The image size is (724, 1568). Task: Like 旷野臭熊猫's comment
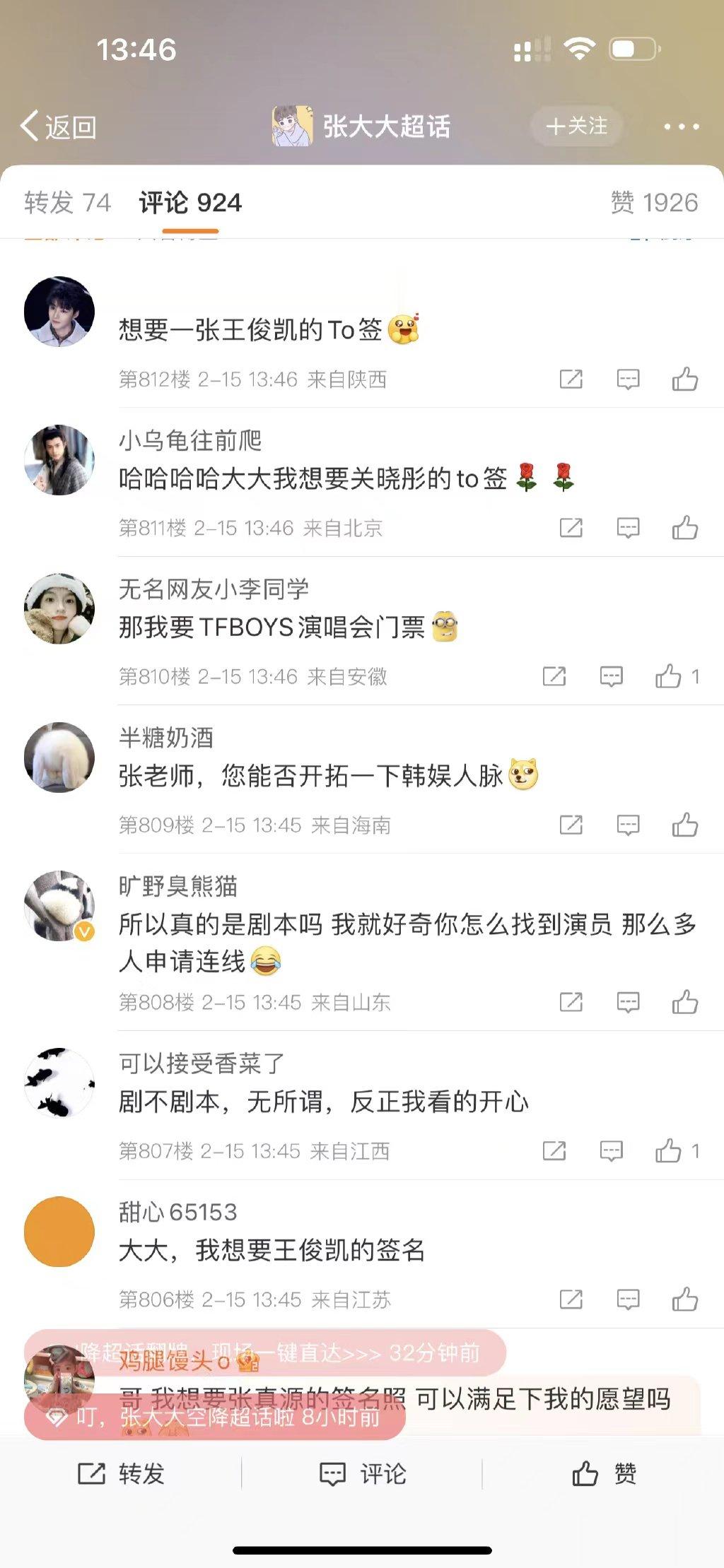tap(684, 1002)
